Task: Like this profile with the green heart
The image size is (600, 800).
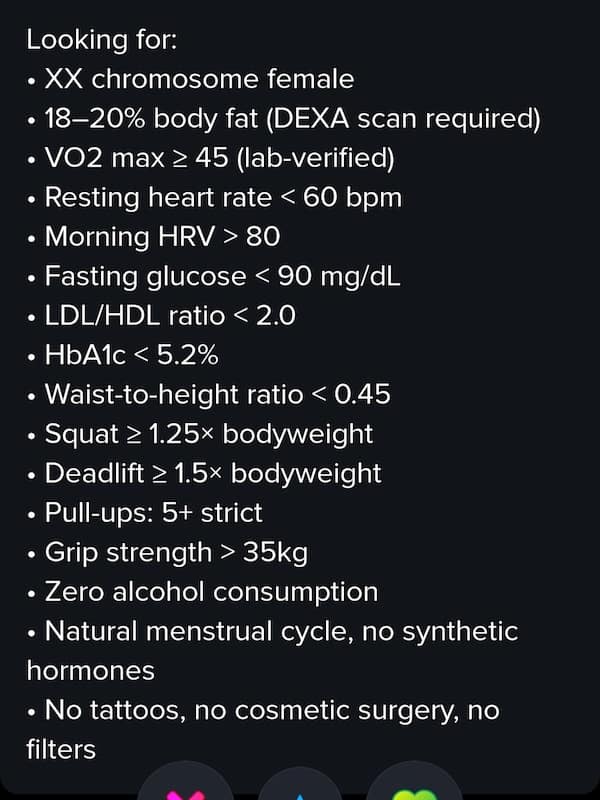Action: point(416,790)
